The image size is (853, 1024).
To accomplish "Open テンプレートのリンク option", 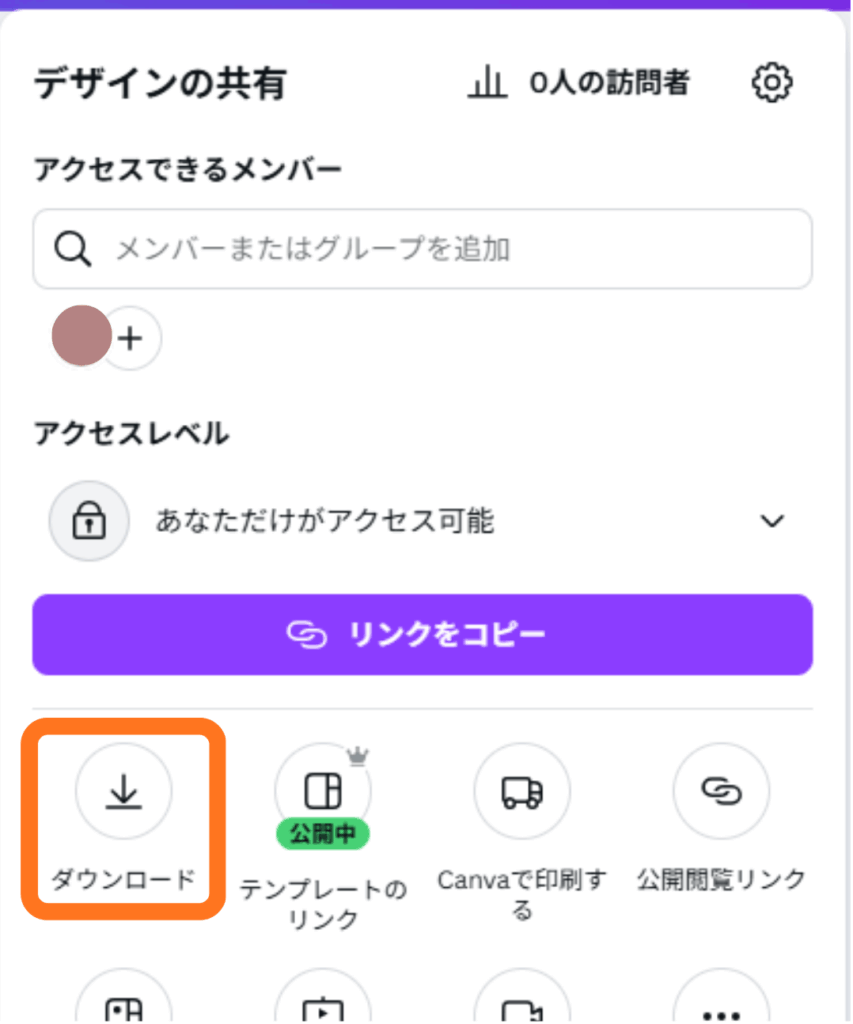I will point(322,792).
